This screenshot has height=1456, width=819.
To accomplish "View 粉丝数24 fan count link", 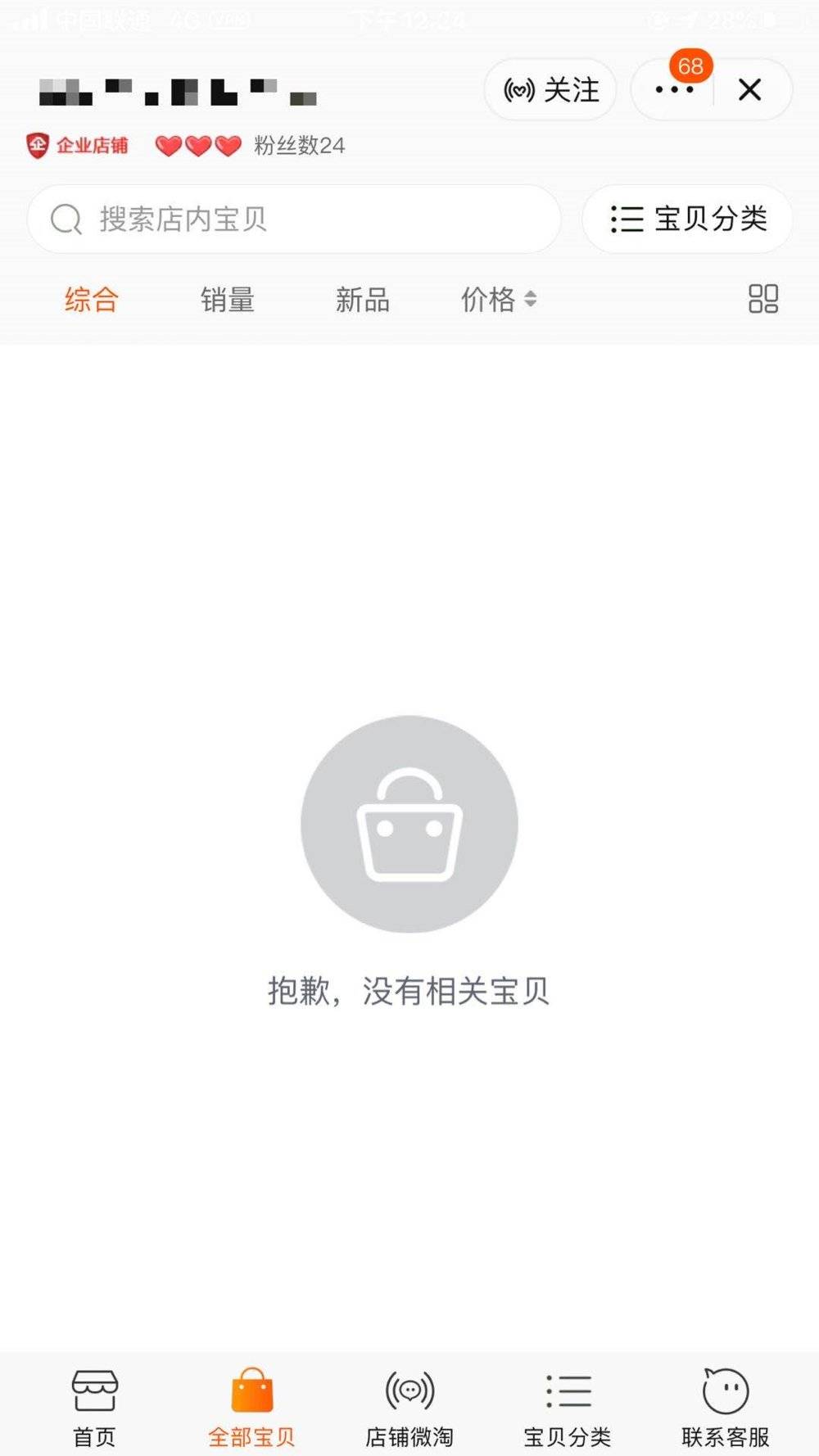I will coord(300,146).
